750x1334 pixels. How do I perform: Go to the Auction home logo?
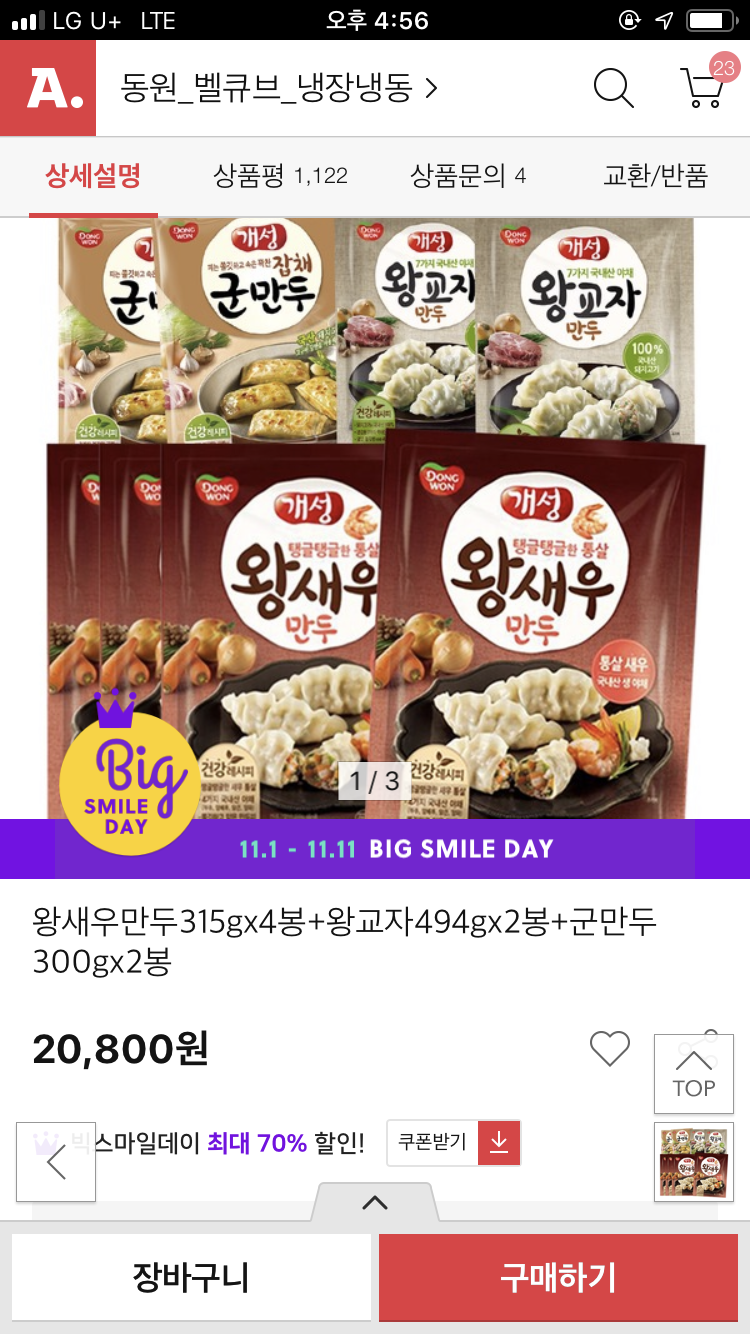(x=48, y=88)
